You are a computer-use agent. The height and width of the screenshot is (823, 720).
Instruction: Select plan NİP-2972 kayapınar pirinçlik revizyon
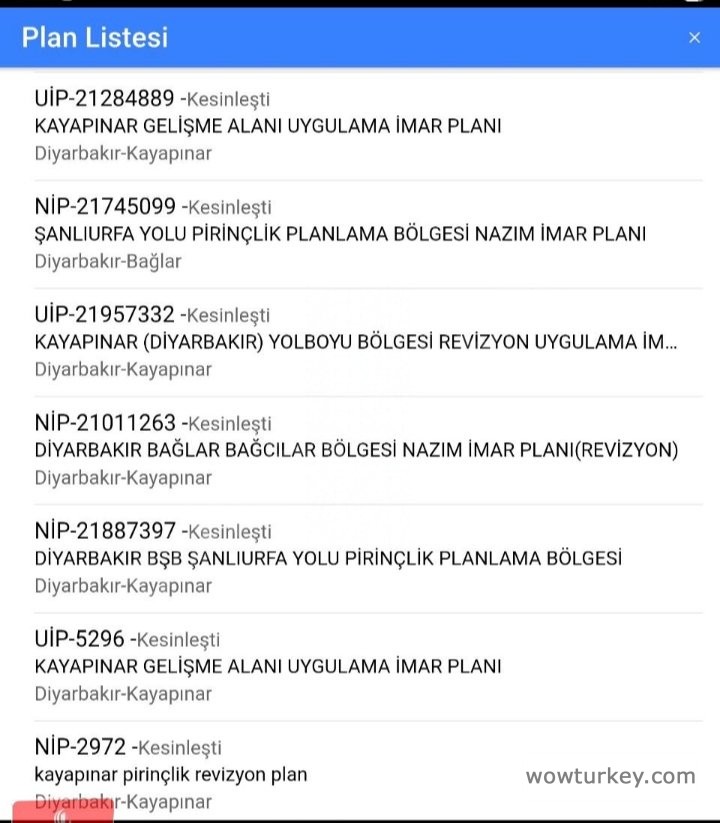[172, 772]
